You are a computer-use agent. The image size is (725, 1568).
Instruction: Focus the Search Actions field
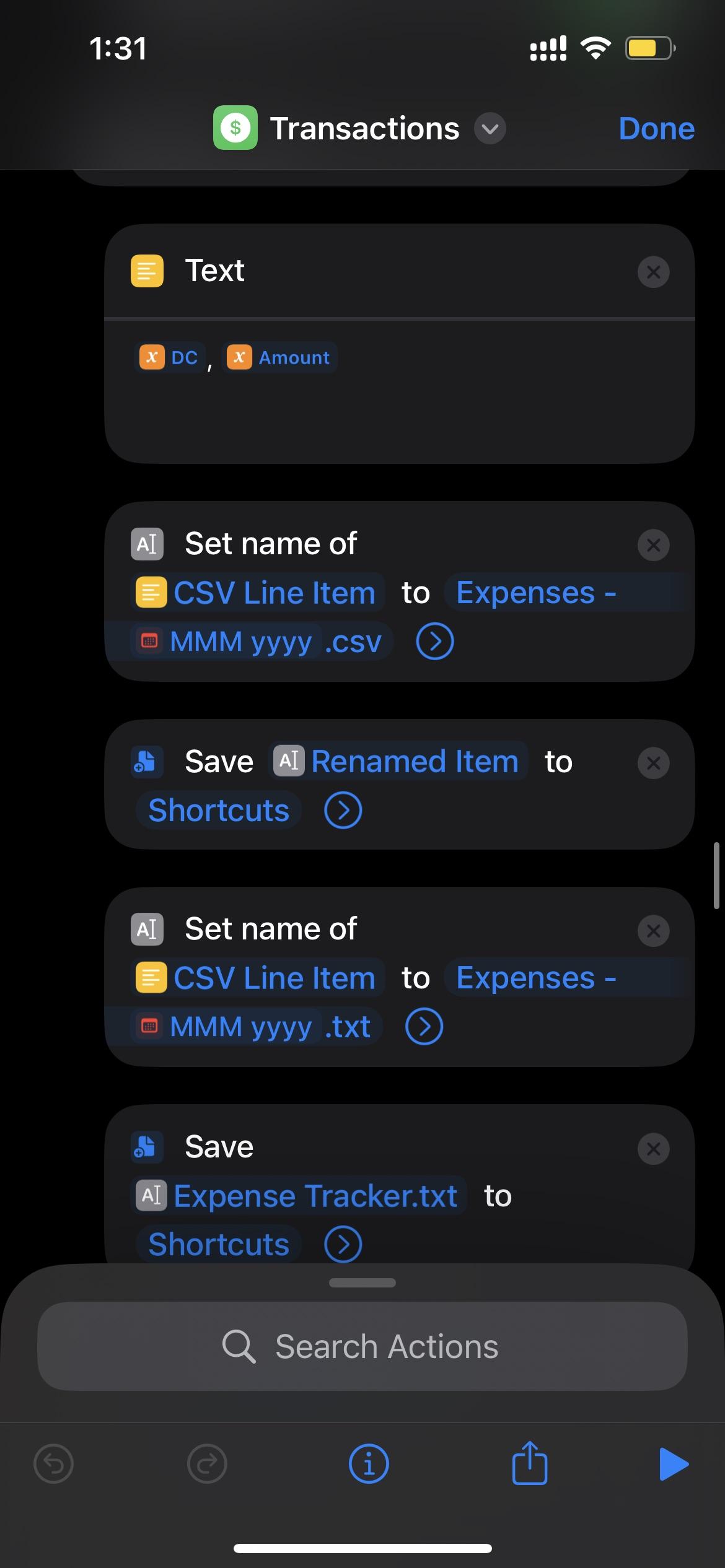tap(362, 1346)
